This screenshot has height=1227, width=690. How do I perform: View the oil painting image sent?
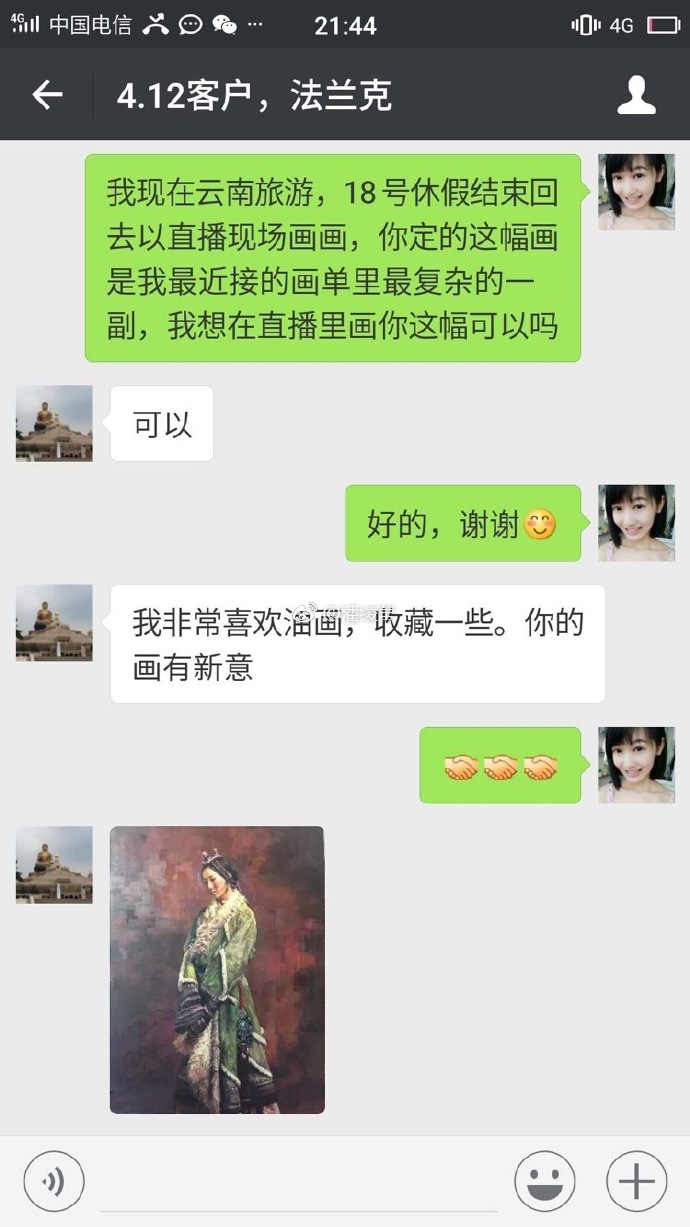click(x=217, y=969)
